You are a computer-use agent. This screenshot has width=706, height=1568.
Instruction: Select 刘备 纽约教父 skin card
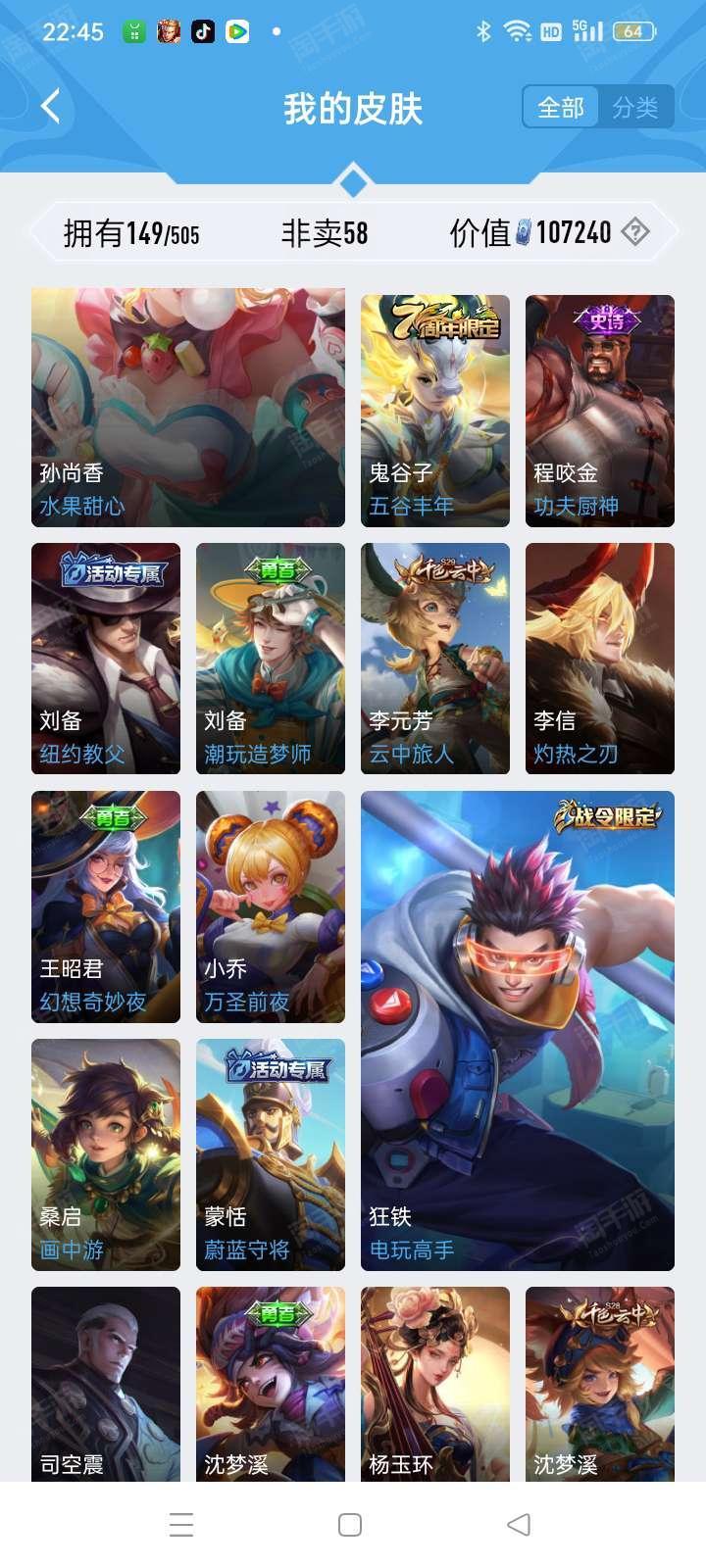pyautogui.click(x=106, y=659)
